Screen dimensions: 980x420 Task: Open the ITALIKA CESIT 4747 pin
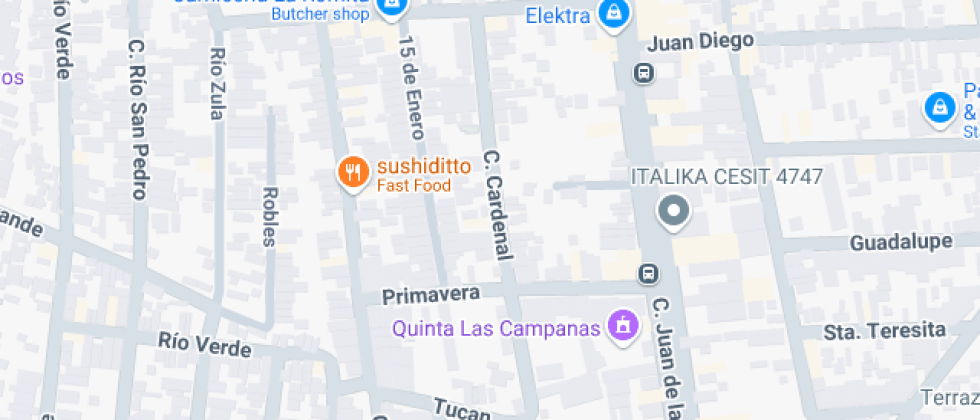click(673, 211)
